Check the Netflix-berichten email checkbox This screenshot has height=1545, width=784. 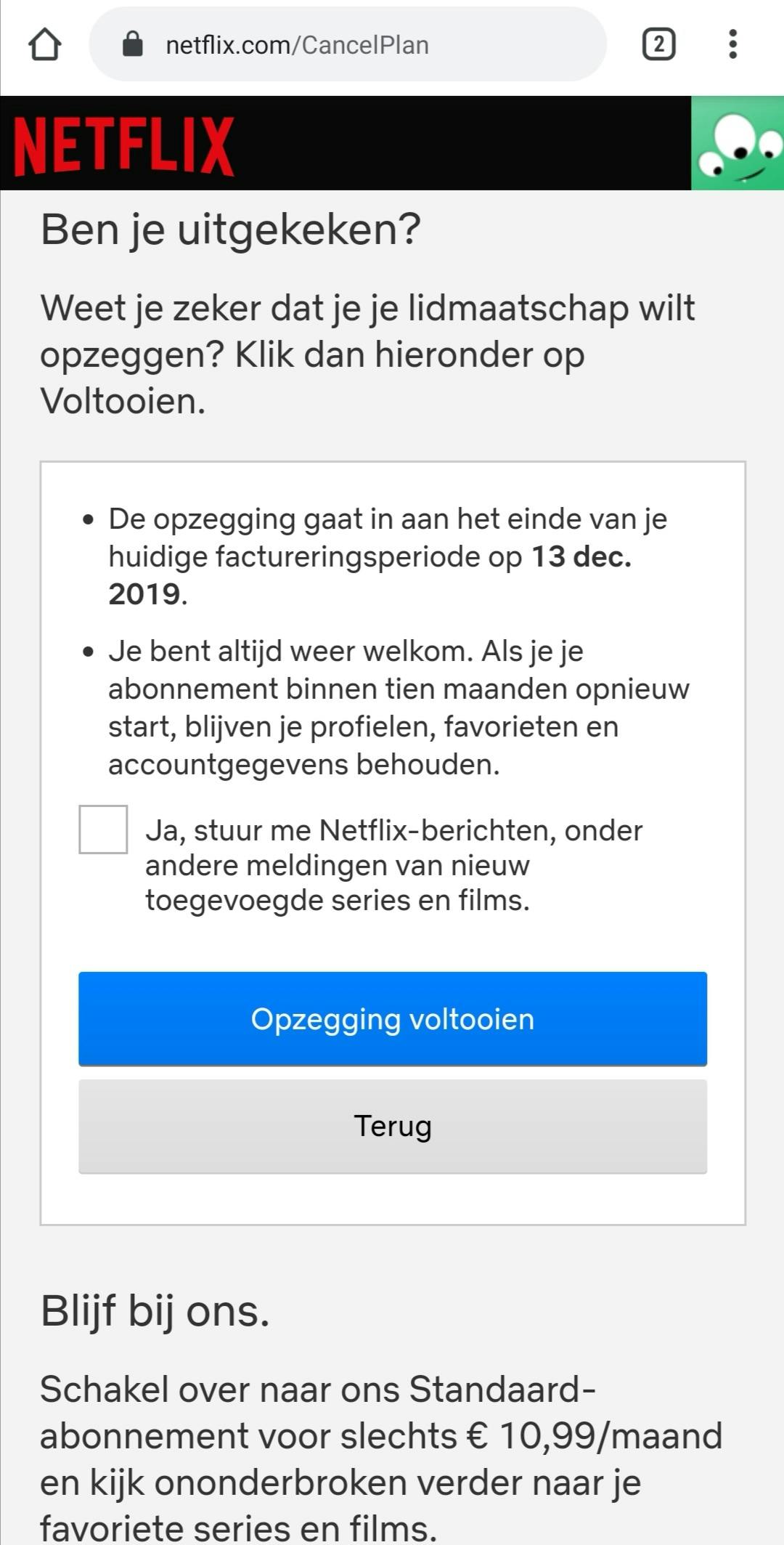click(103, 830)
